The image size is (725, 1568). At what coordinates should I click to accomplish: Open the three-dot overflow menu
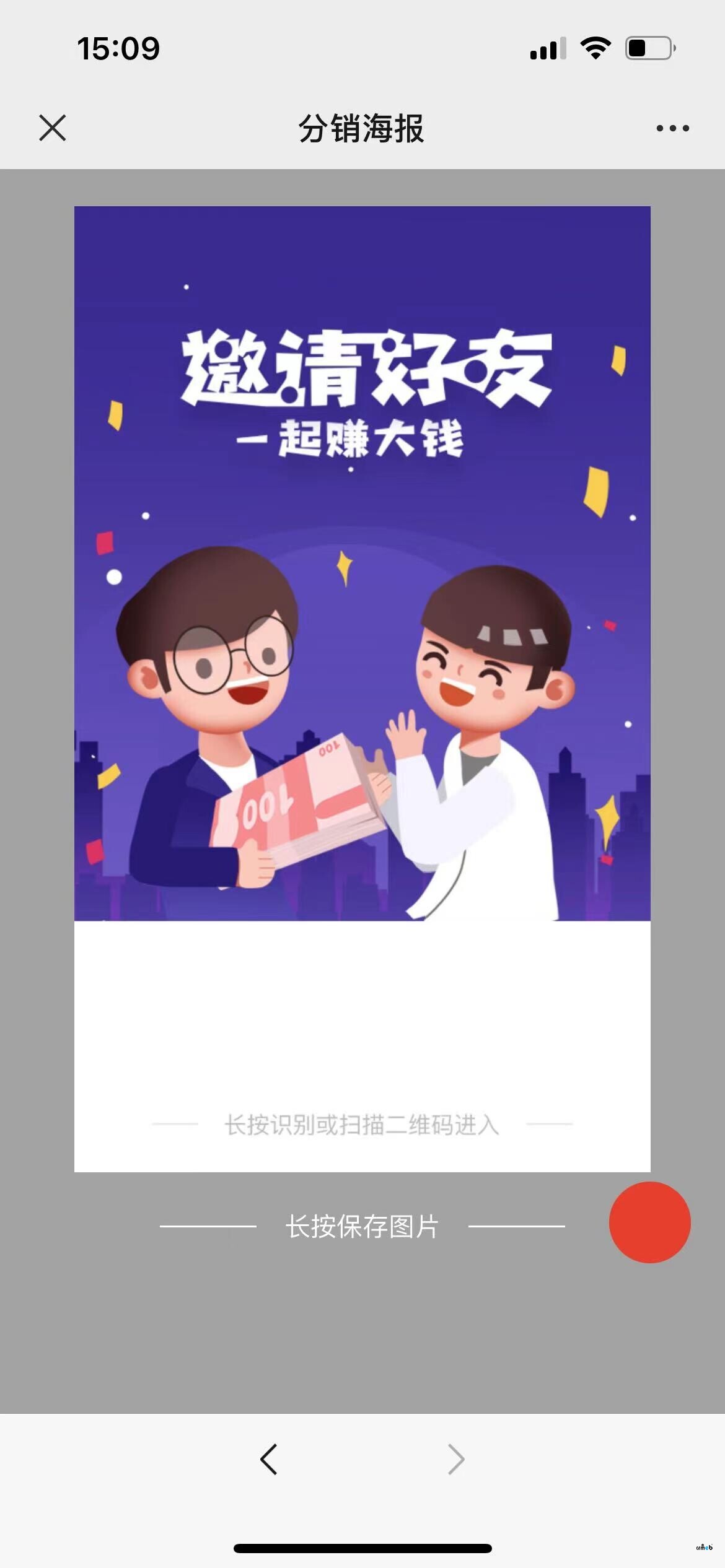pyautogui.click(x=672, y=128)
